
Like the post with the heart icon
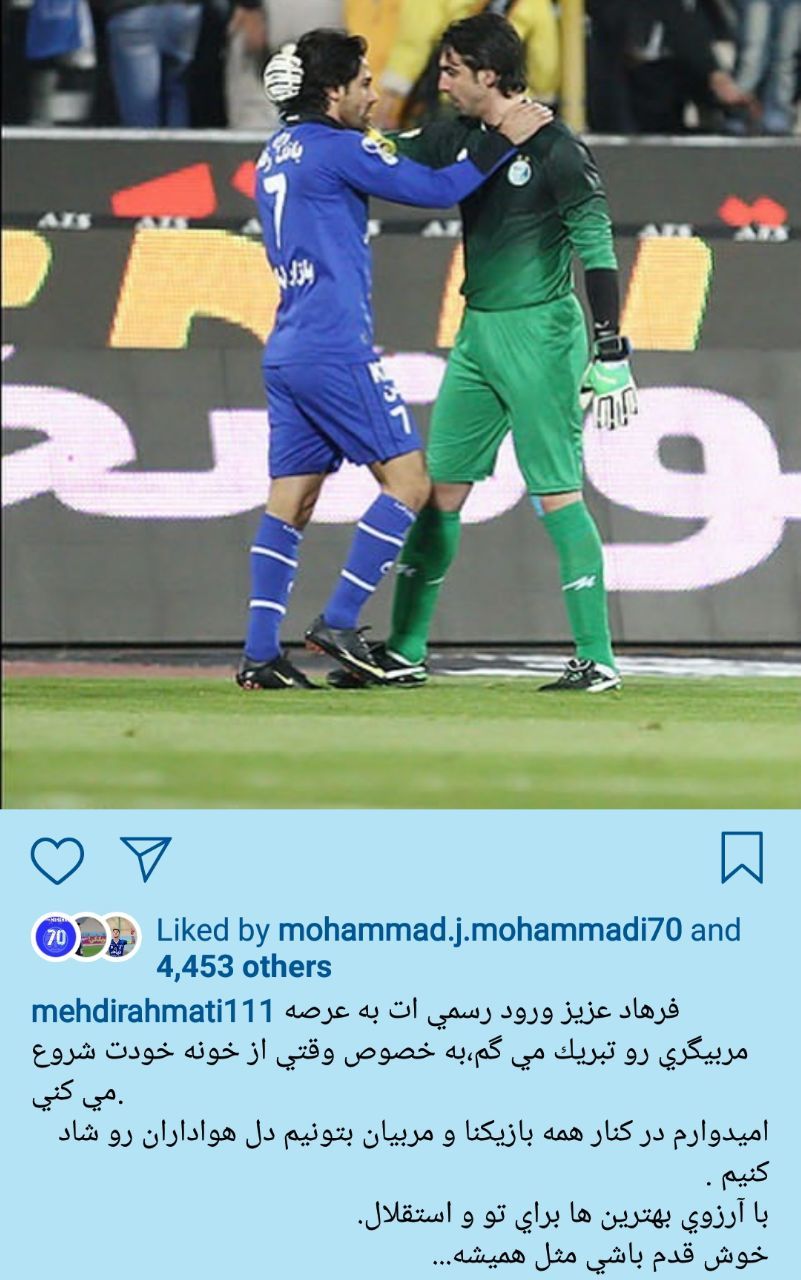coord(57,859)
